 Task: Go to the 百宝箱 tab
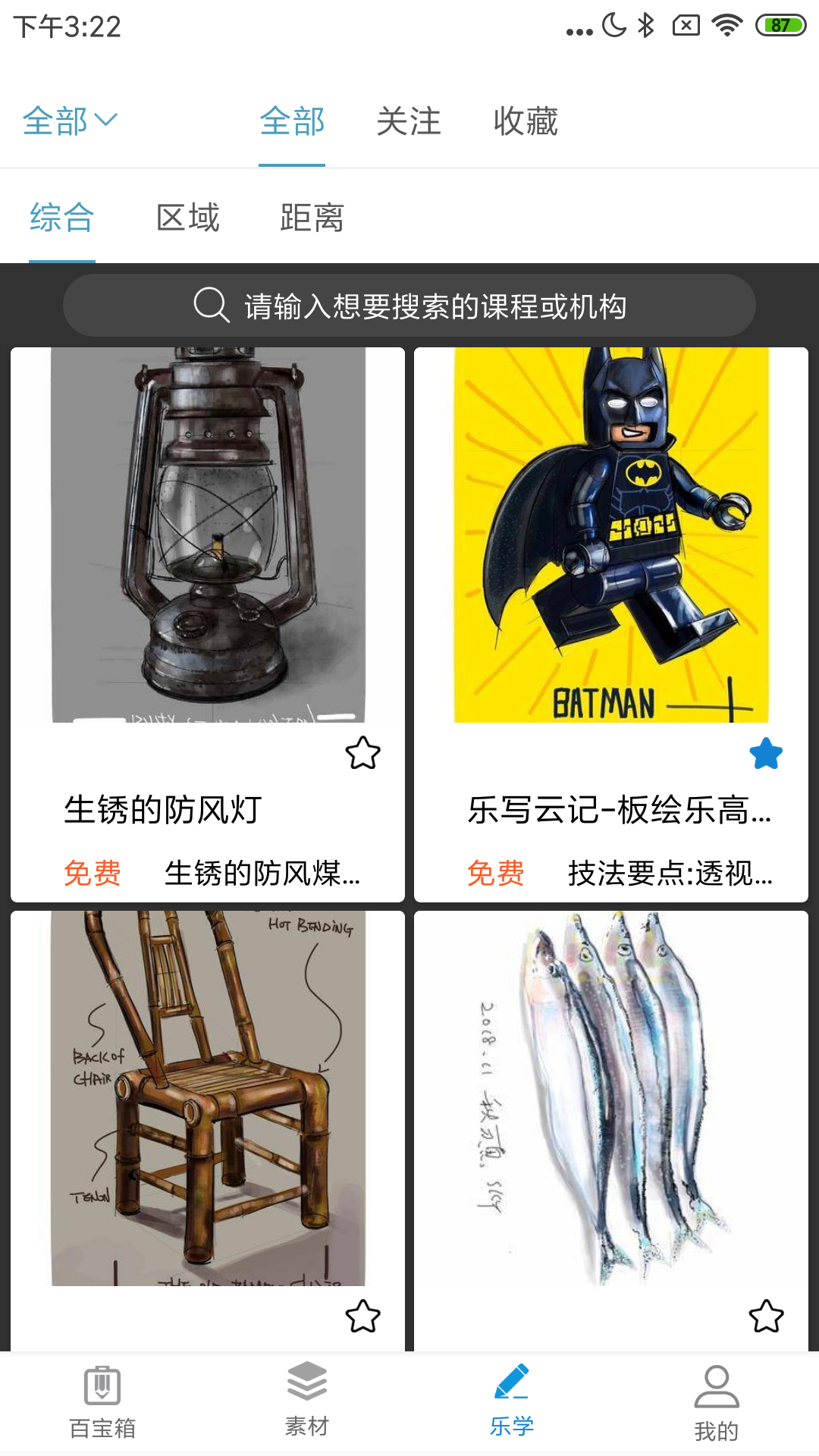(x=102, y=1403)
